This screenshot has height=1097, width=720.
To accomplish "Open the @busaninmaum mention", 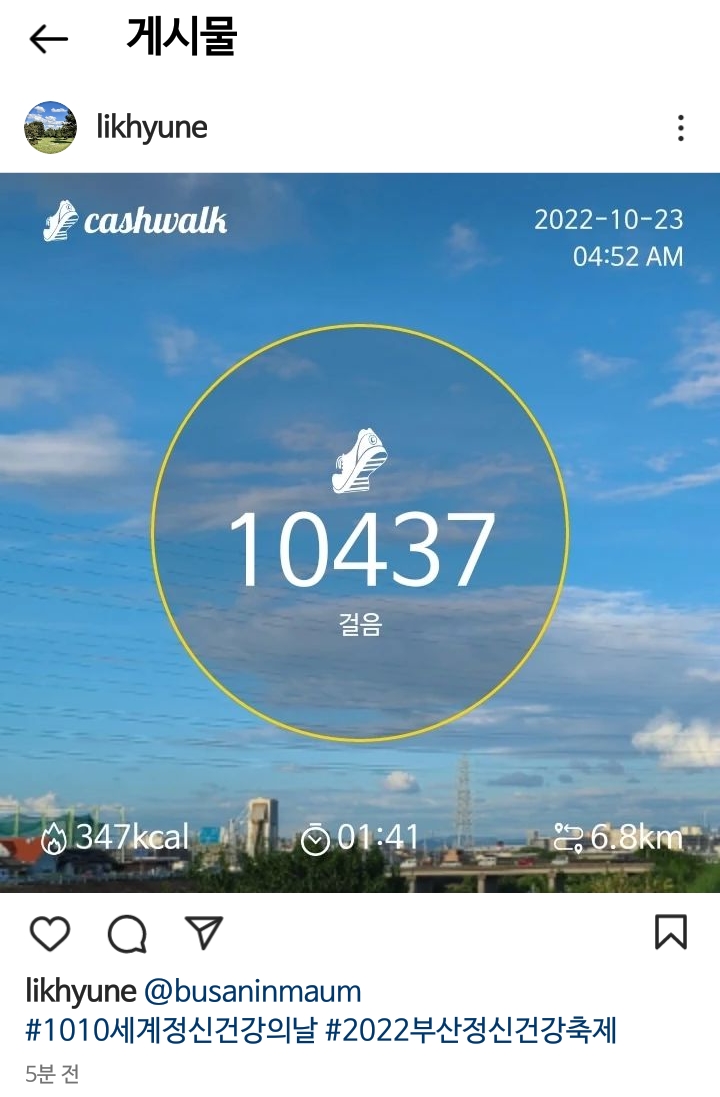I will 252,992.
